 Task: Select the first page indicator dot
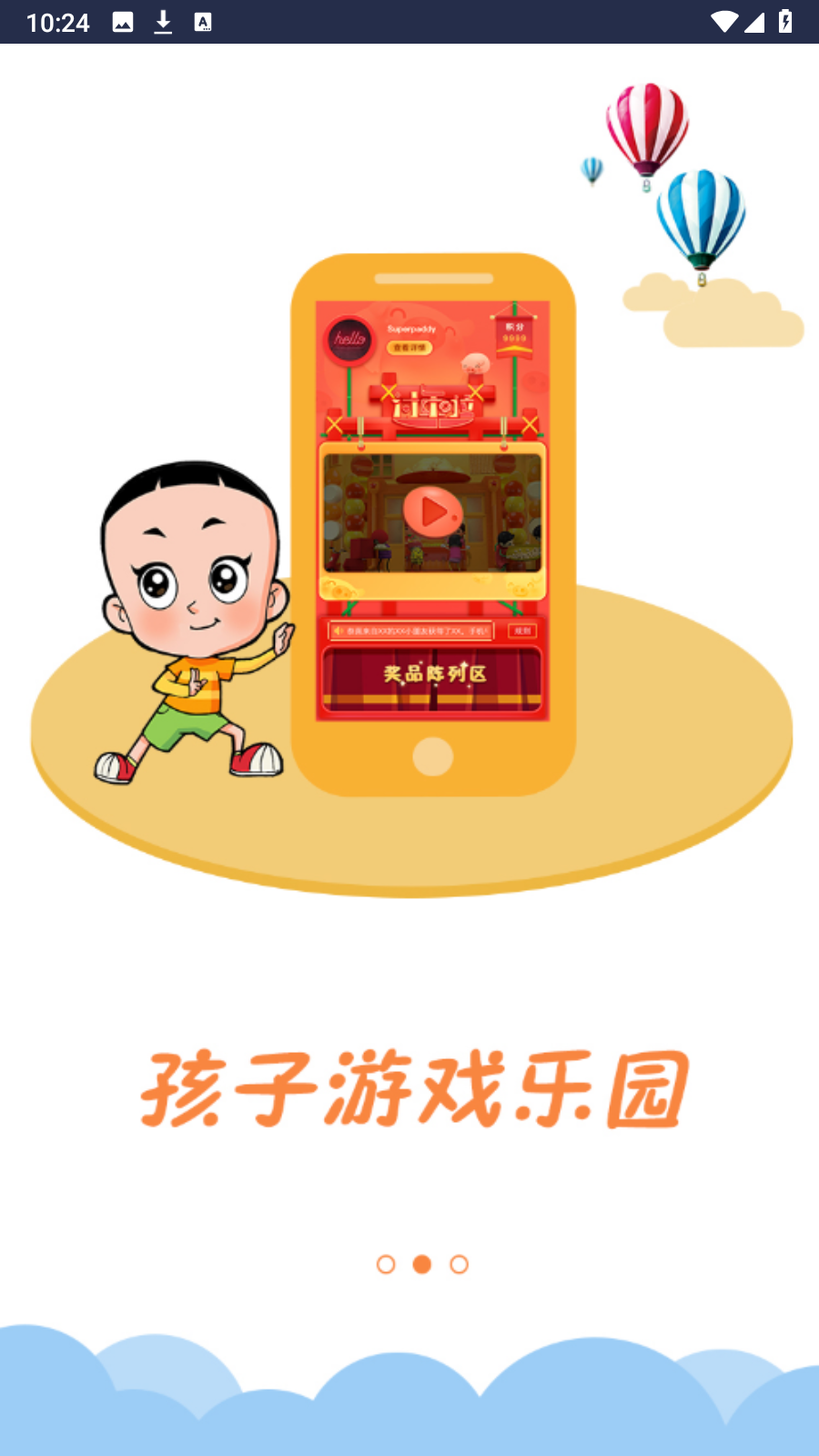tap(386, 1264)
